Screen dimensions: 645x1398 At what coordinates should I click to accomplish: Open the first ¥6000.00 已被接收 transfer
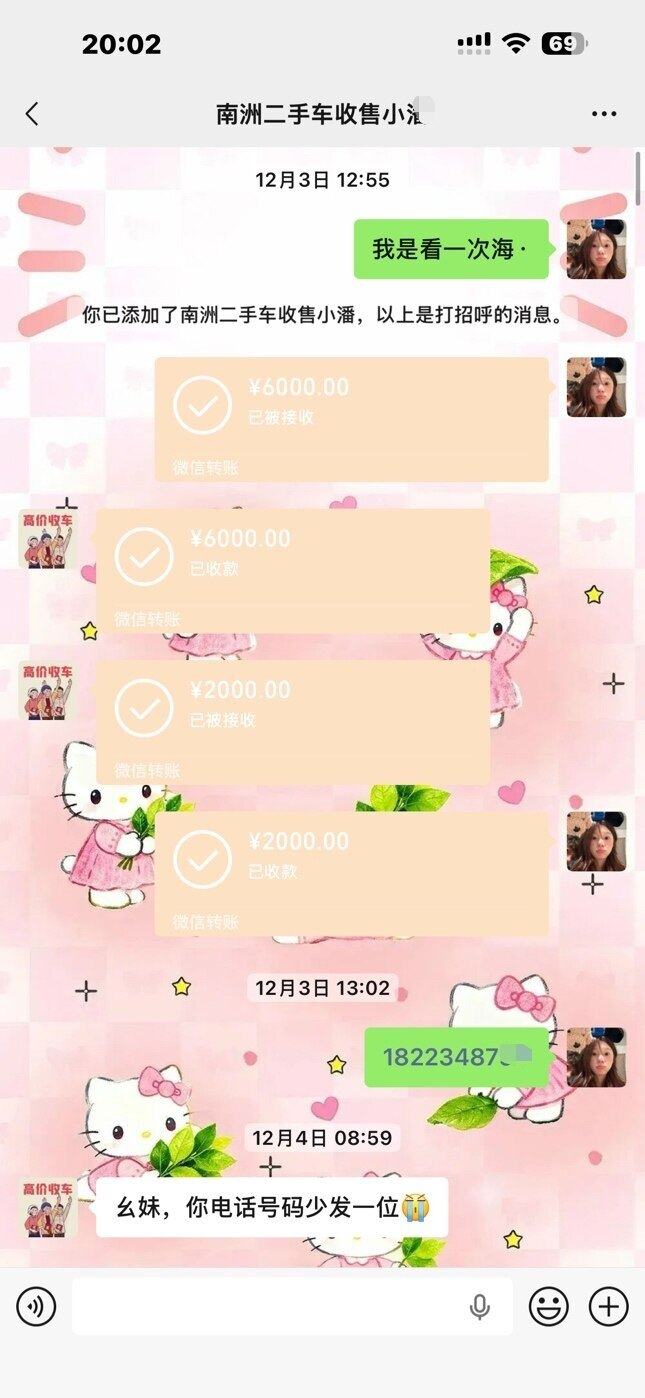click(x=351, y=419)
